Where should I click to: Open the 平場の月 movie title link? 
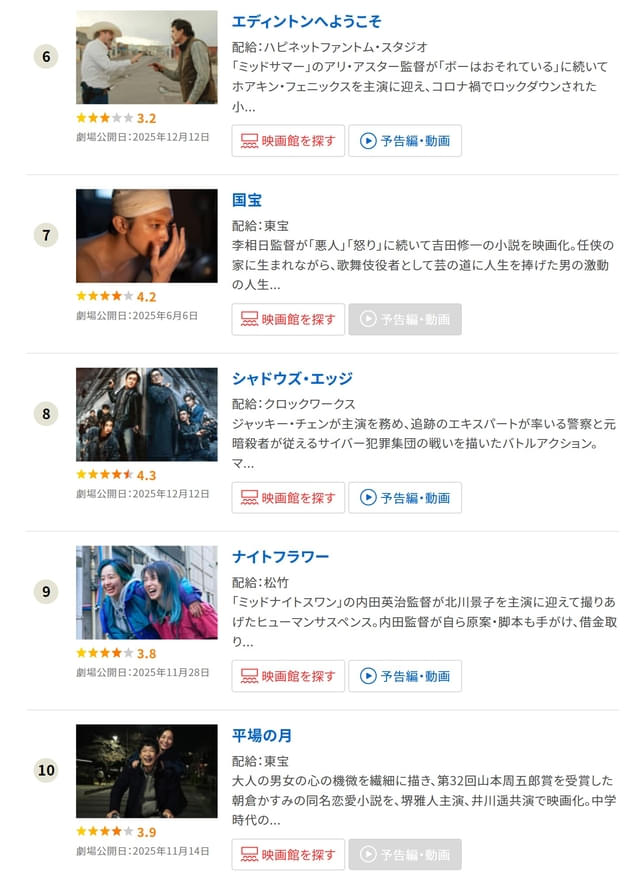(x=262, y=735)
